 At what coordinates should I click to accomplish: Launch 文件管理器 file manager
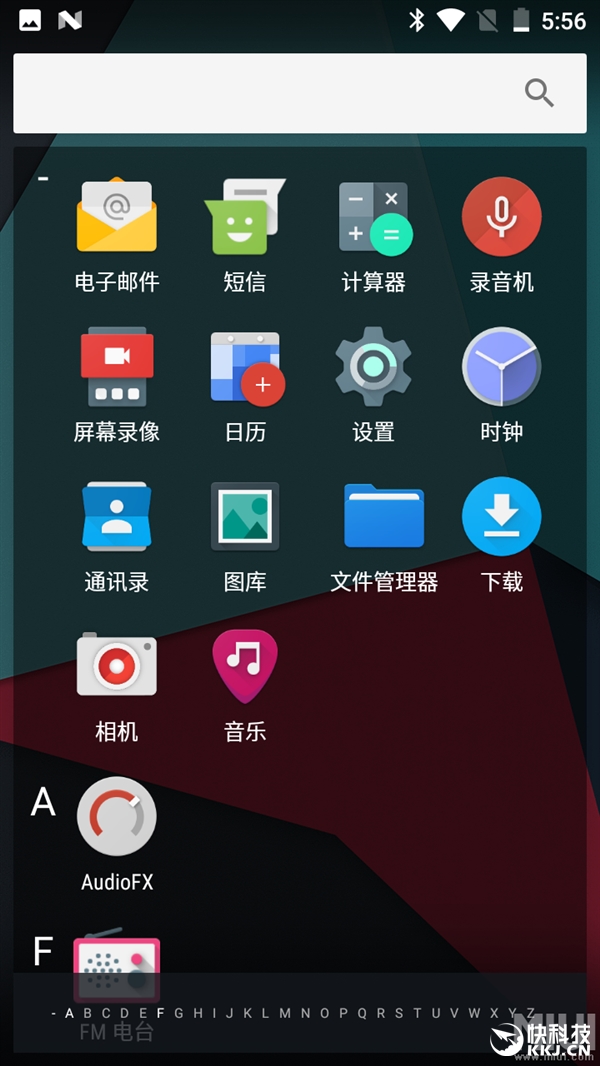[384, 517]
